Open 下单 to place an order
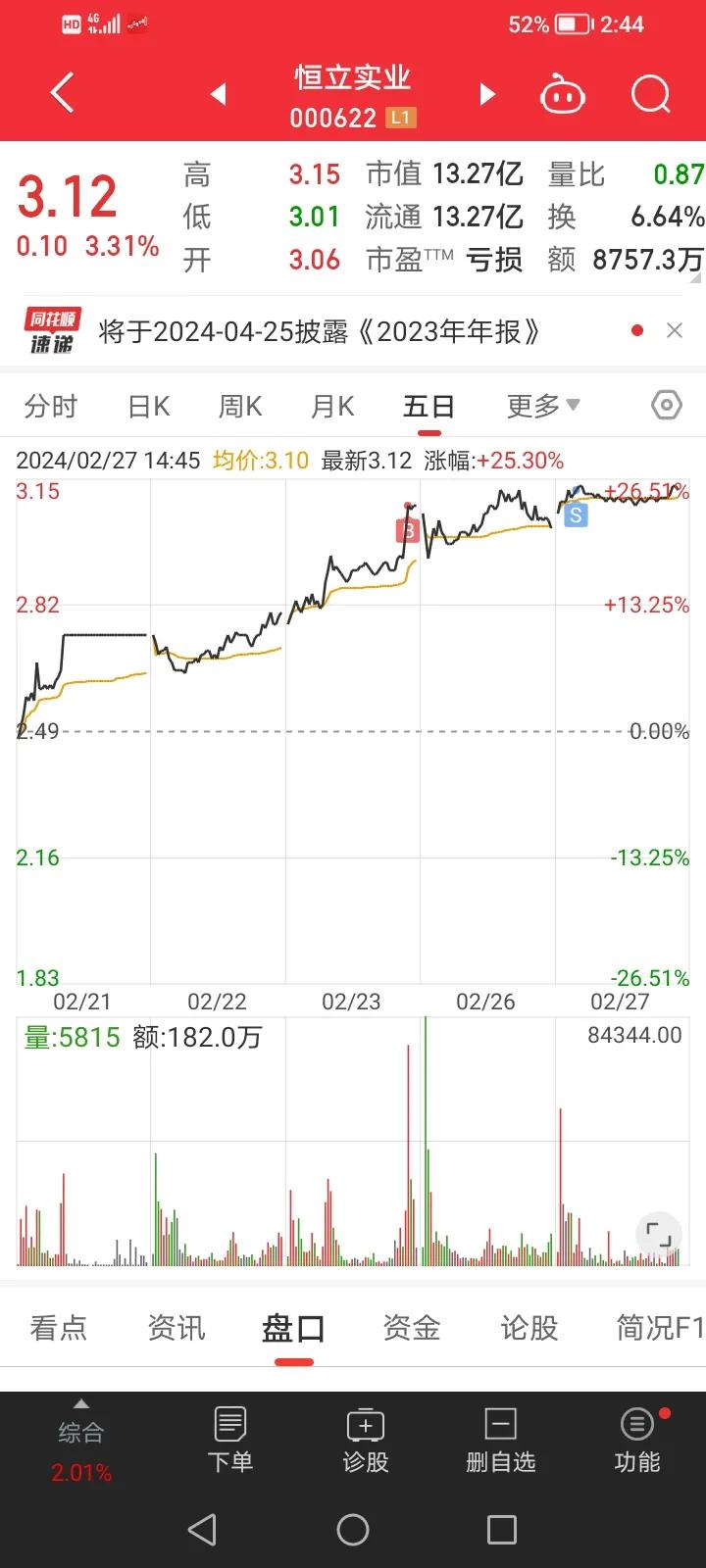Screen dimensions: 706x1568 coord(230,1441)
